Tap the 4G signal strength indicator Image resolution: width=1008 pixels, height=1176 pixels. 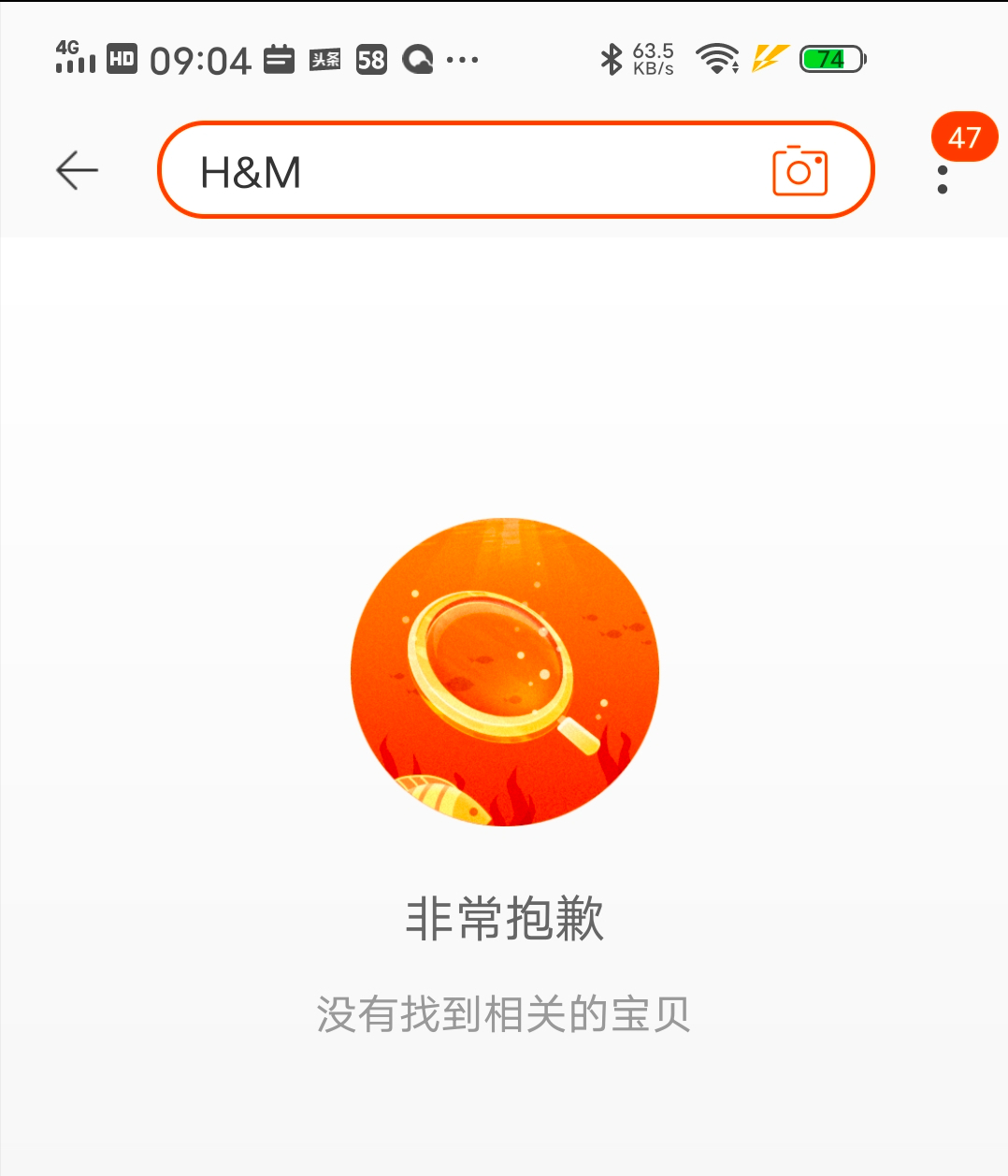click(x=75, y=59)
